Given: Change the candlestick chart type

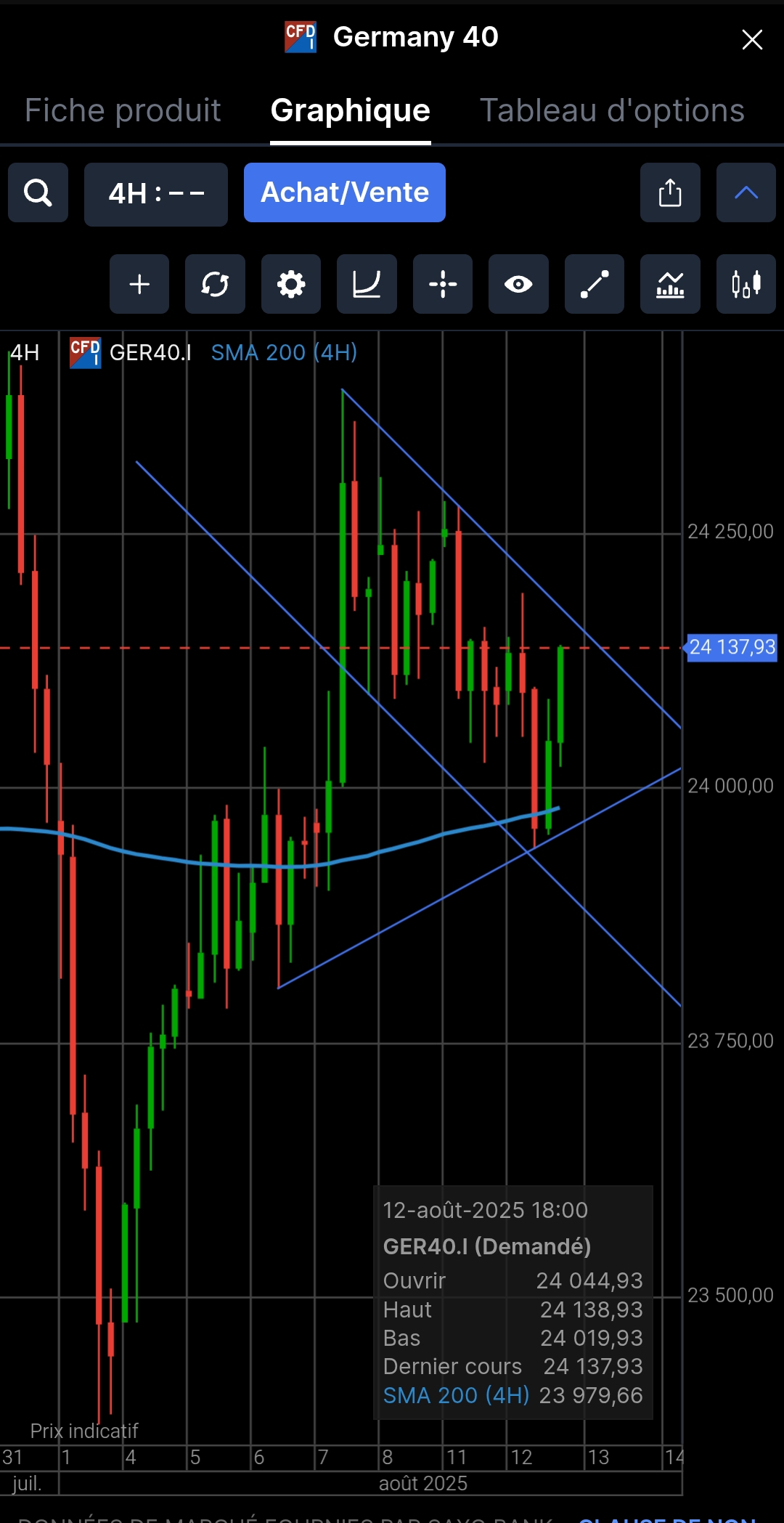Looking at the screenshot, I should pos(746,284).
